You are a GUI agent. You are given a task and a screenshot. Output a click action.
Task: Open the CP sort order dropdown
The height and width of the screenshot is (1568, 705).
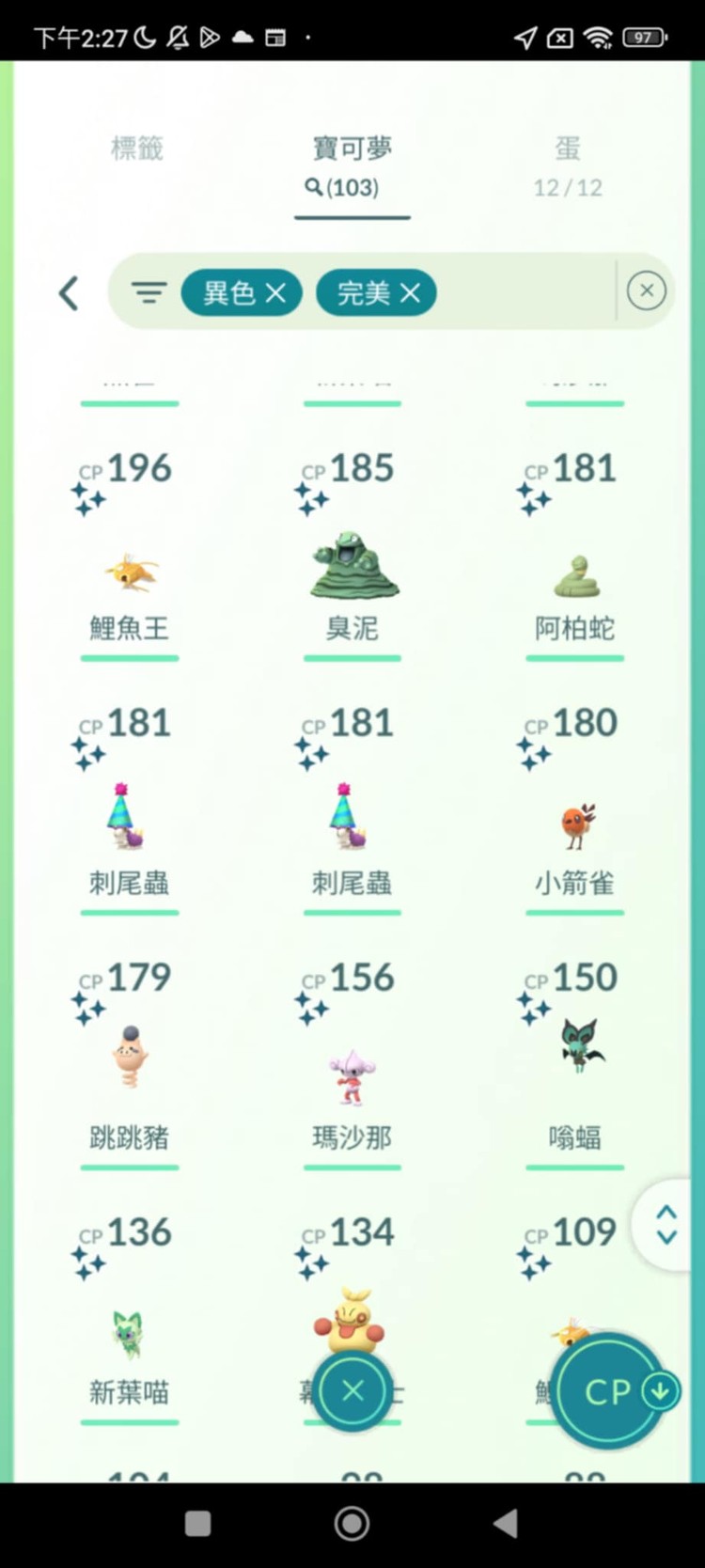[x=611, y=1391]
